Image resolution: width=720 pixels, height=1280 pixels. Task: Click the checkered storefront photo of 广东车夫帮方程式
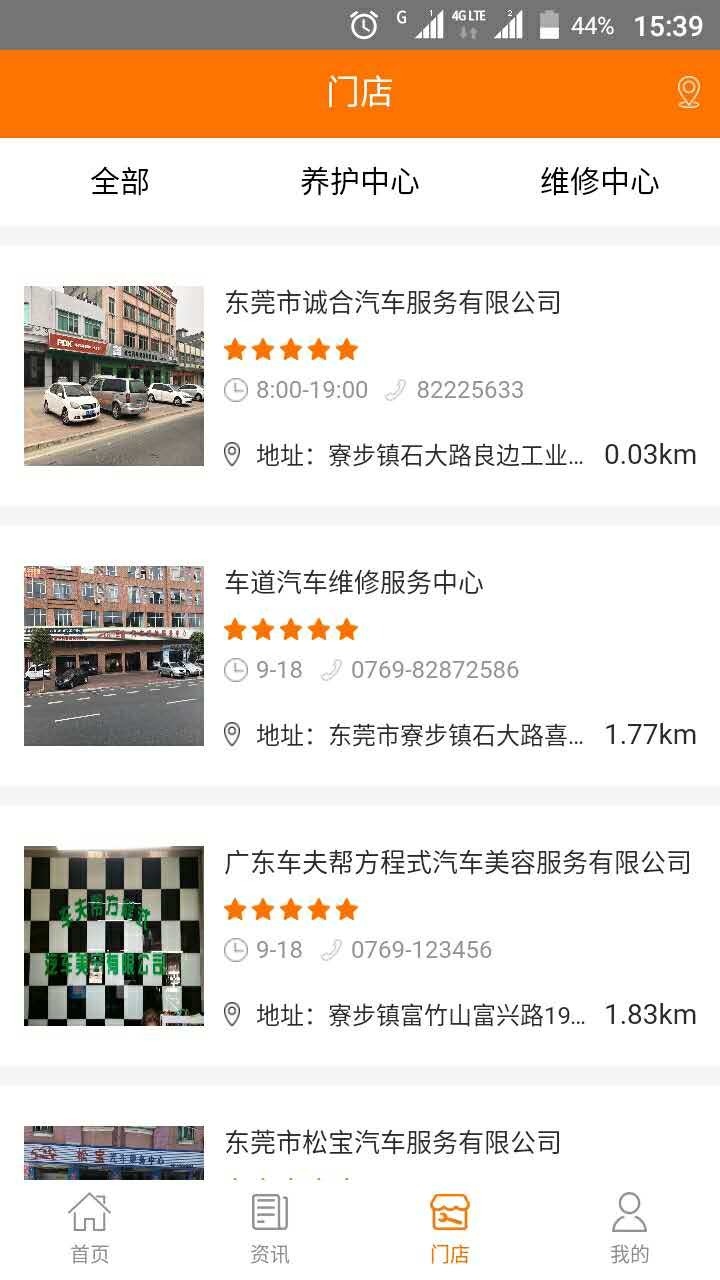pos(113,935)
